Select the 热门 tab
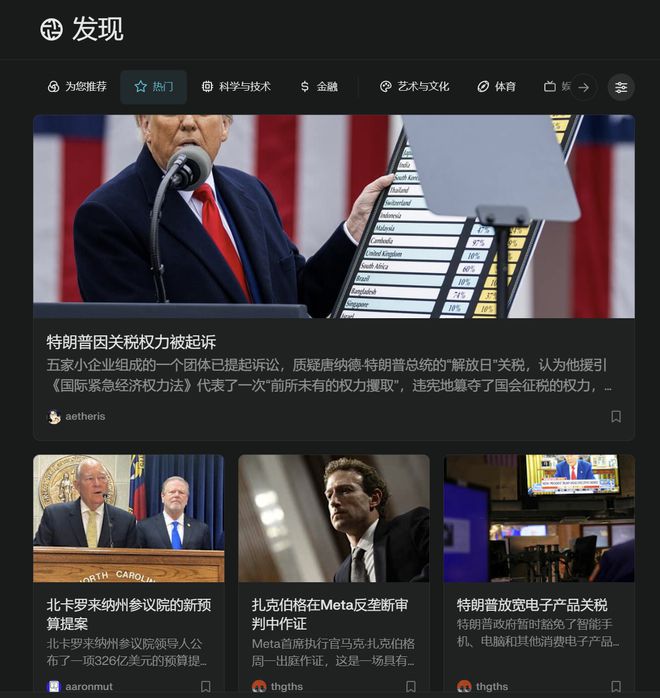The image size is (660, 698). pos(154,87)
